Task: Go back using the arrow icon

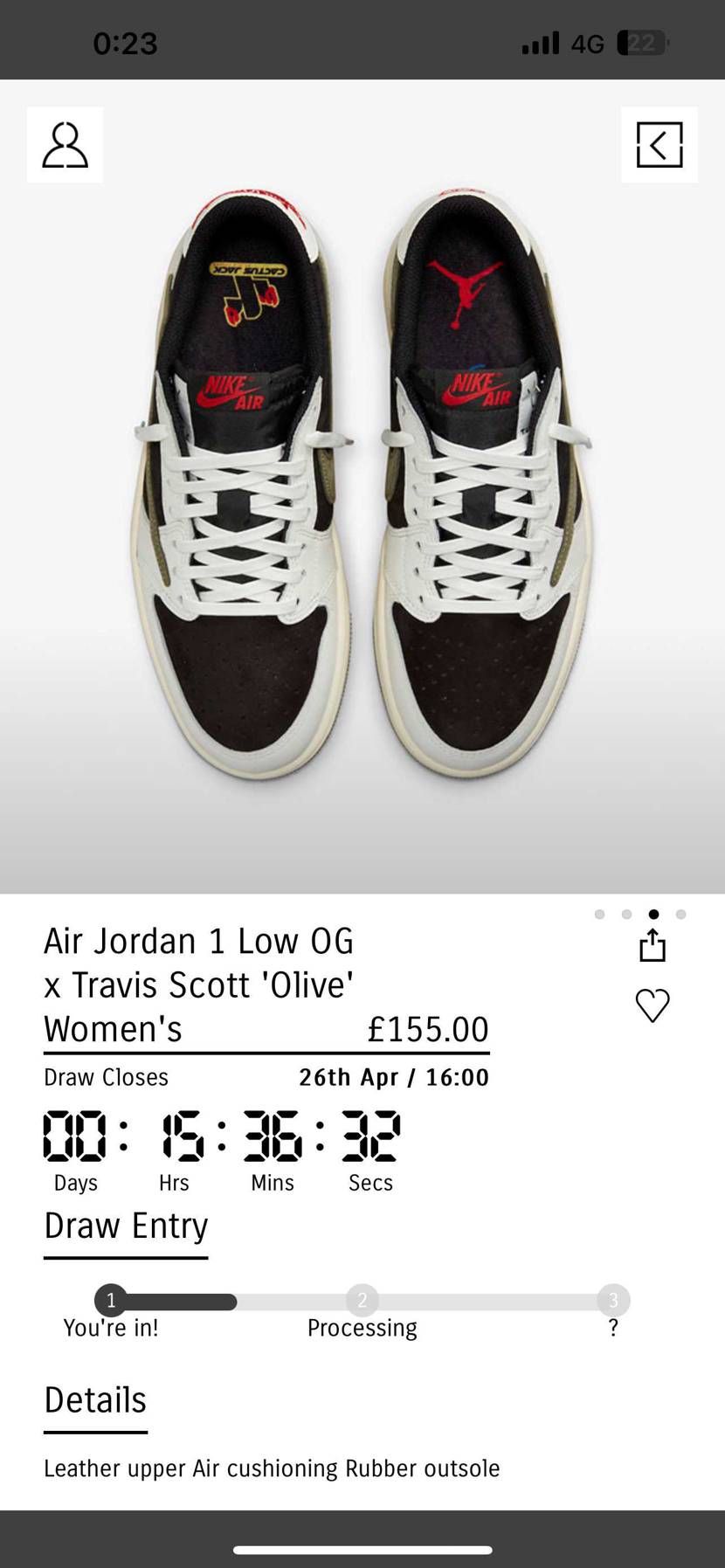Action: (x=659, y=145)
